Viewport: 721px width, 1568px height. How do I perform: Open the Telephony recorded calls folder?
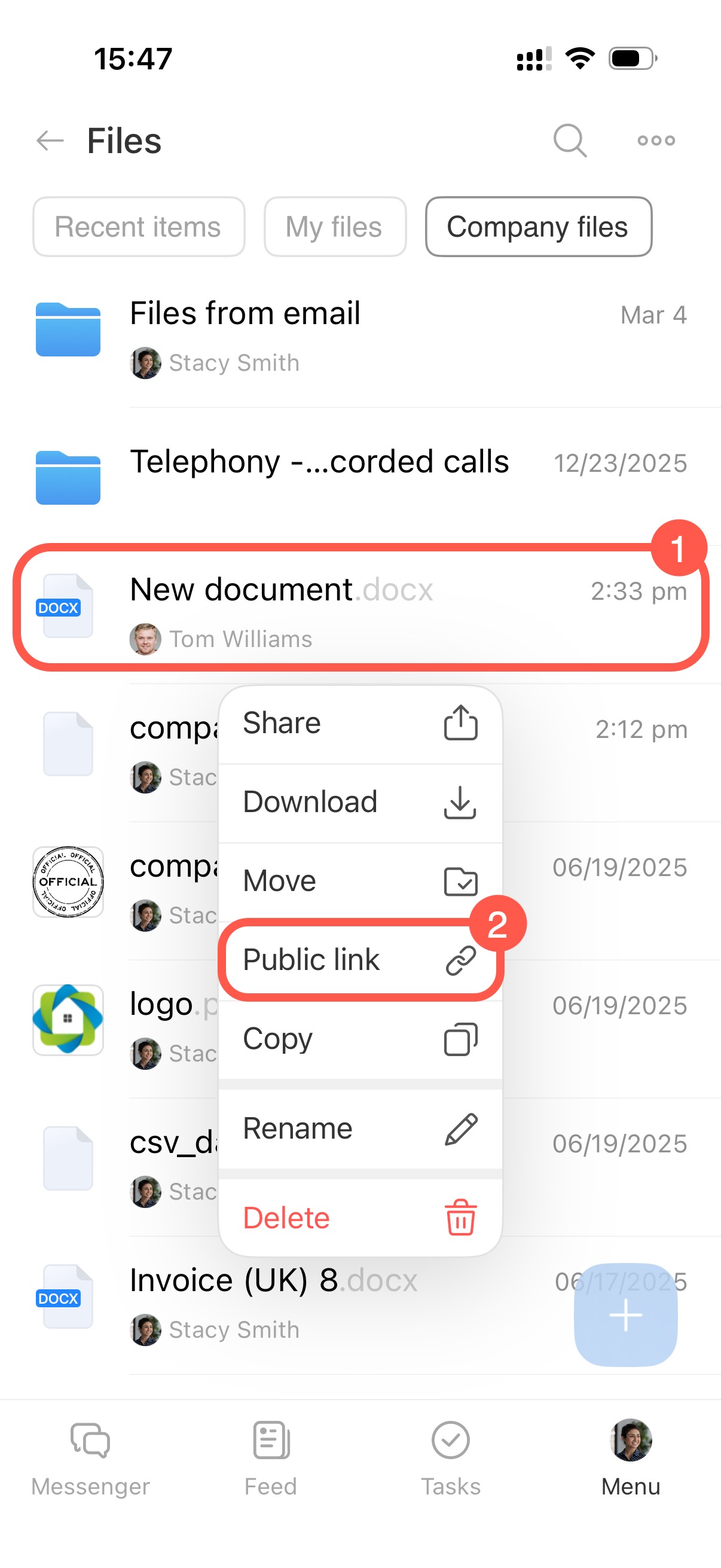click(x=319, y=462)
